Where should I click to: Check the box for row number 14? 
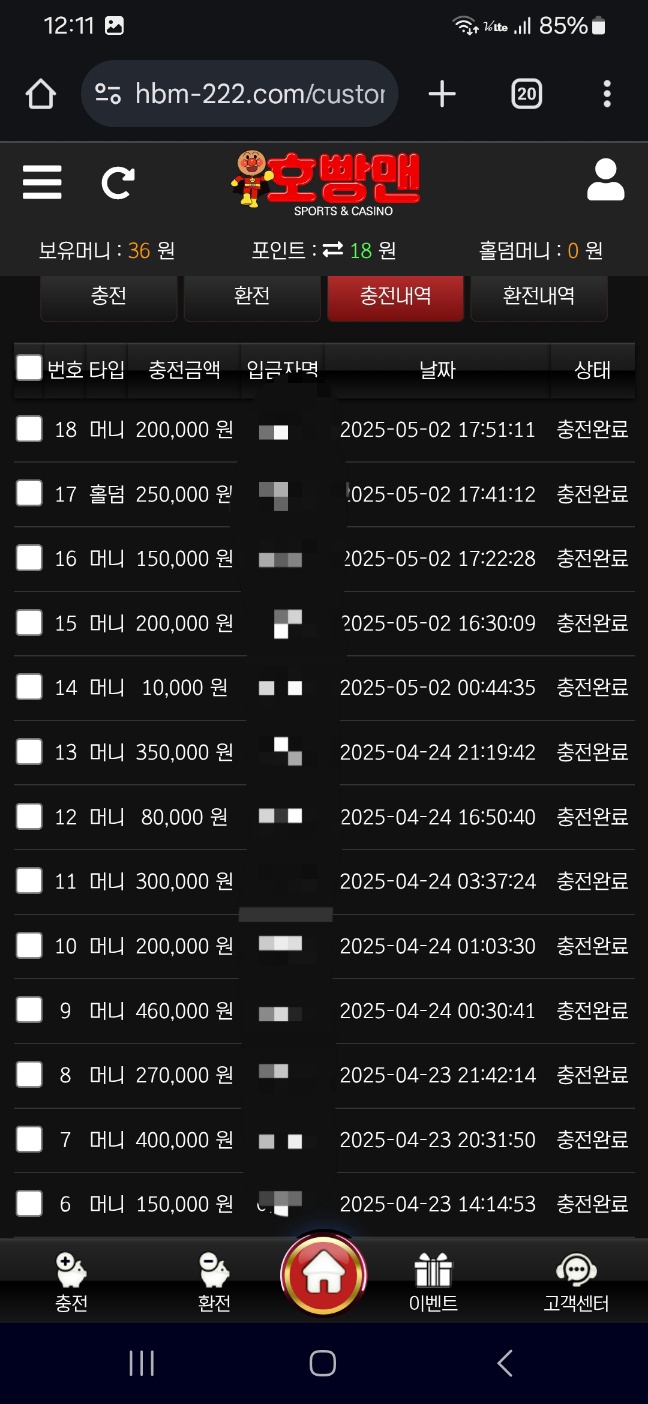click(x=29, y=687)
